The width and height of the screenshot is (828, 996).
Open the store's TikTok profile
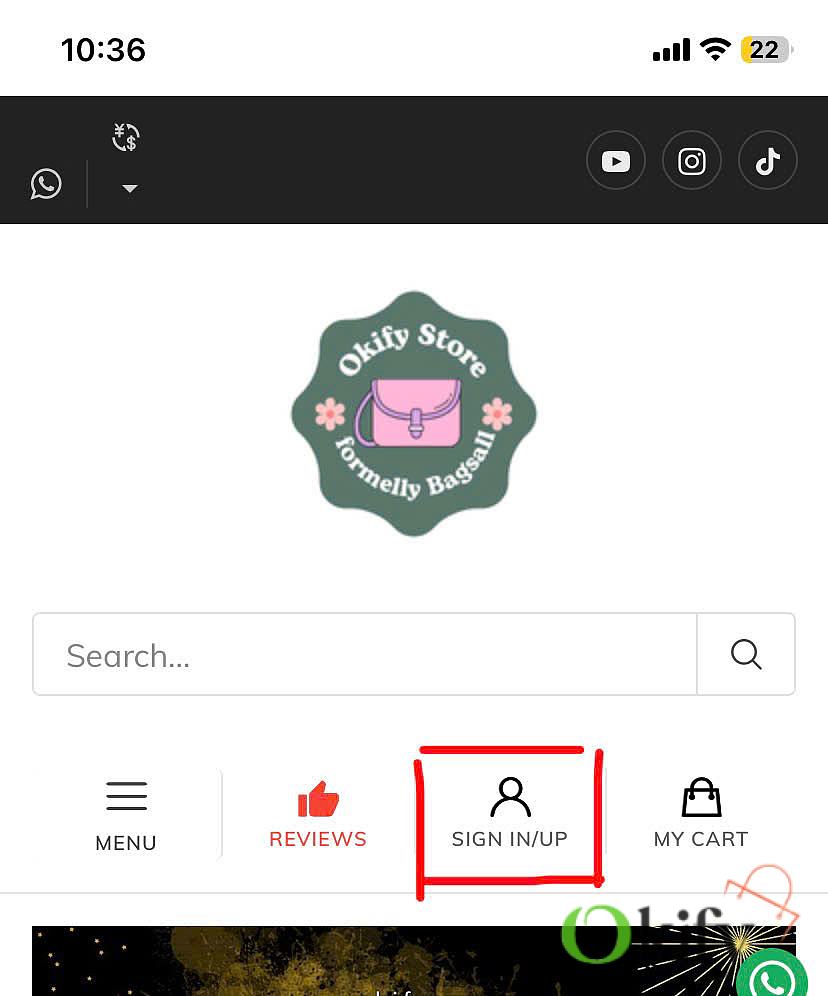click(767, 161)
